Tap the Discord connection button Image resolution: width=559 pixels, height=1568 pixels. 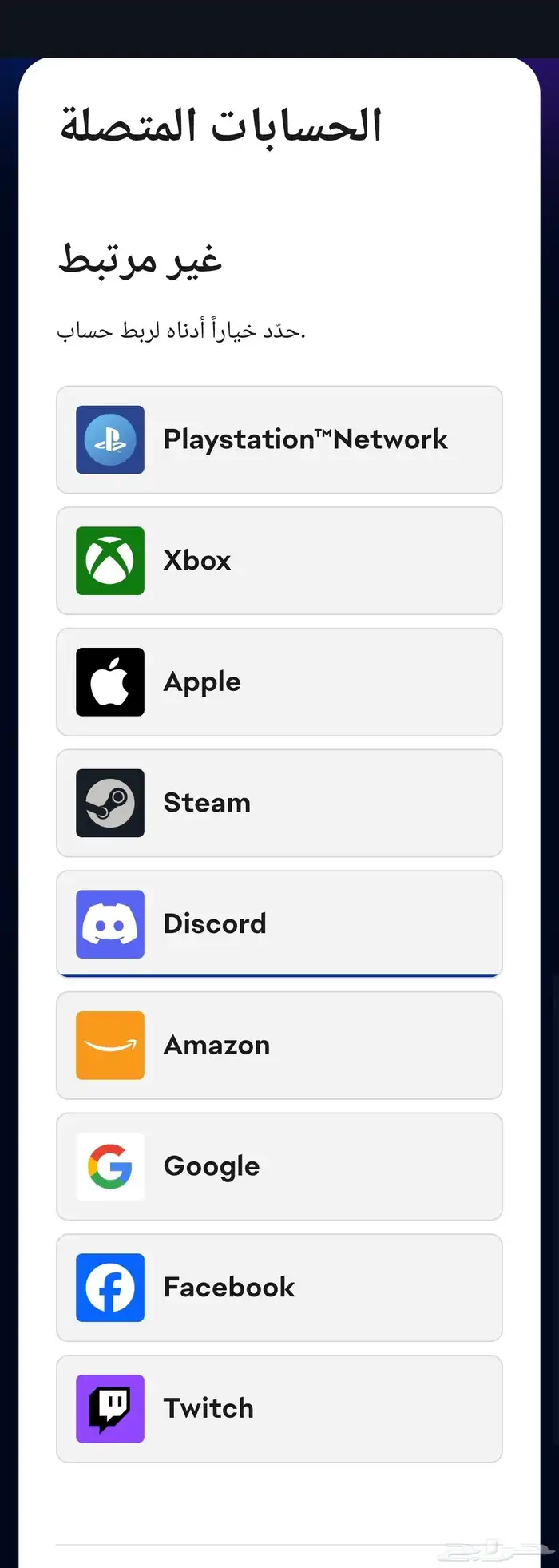point(279,924)
